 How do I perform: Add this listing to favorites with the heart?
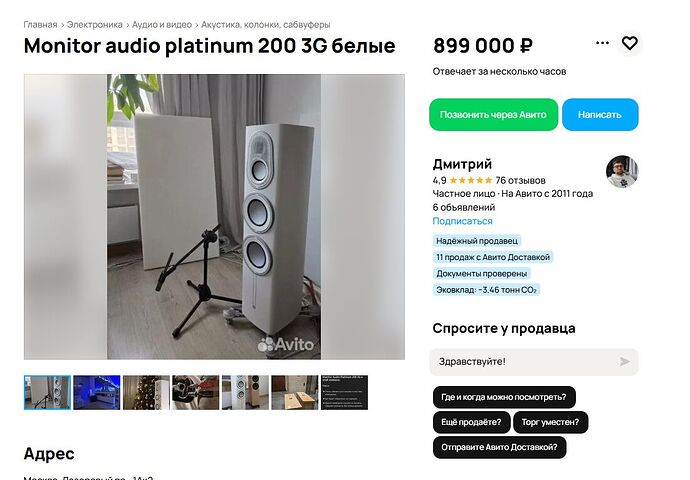pyautogui.click(x=629, y=43)
